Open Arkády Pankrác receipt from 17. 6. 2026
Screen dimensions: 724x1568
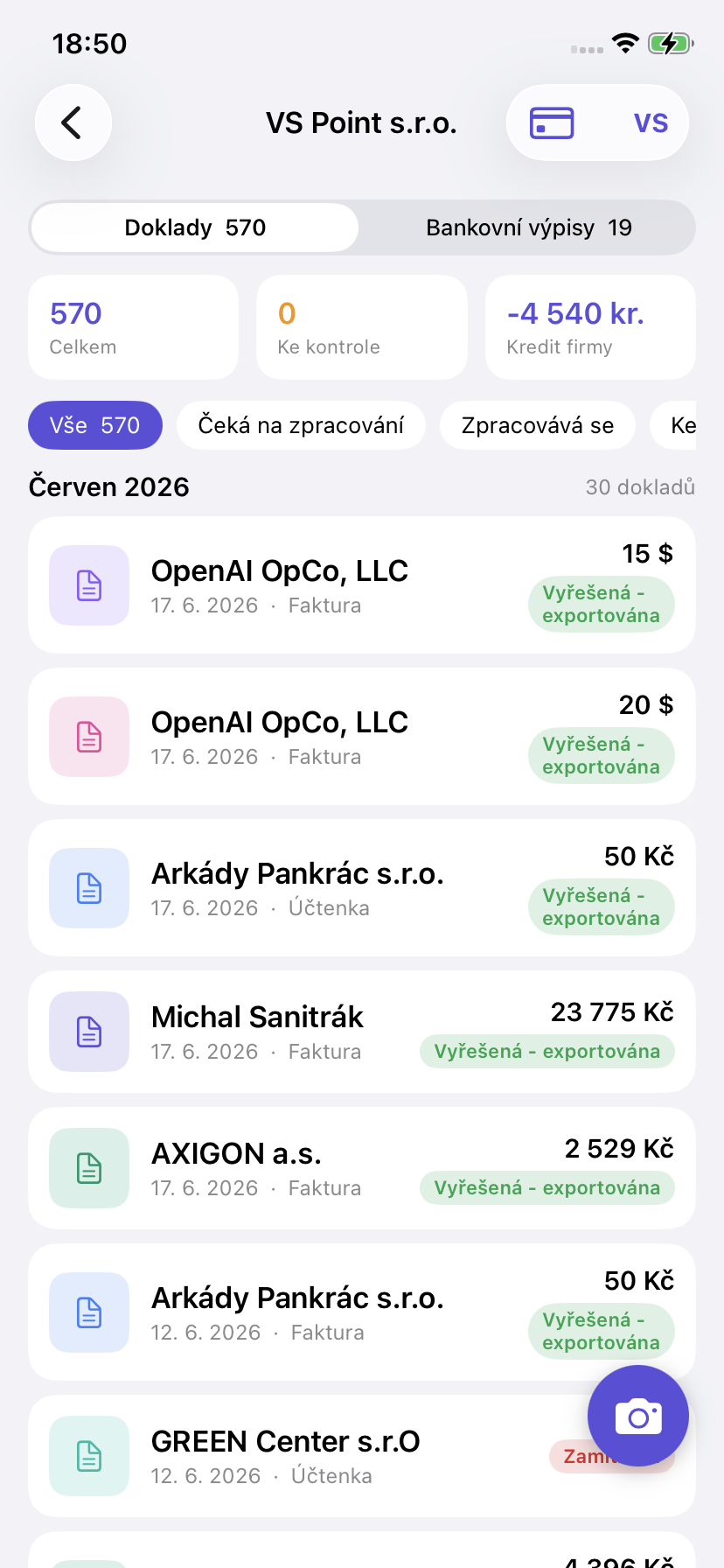click(362, 888)
